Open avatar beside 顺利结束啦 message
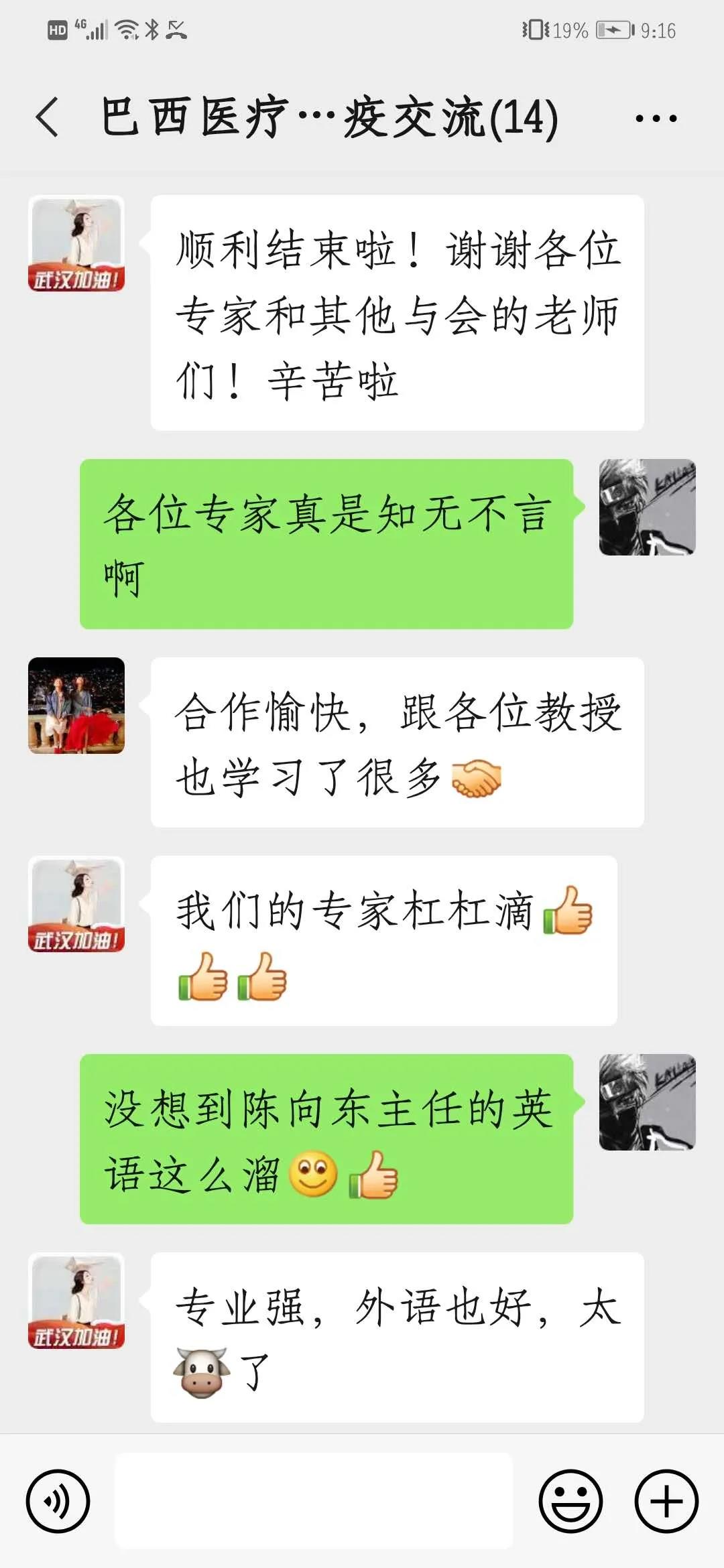The image size is (724, 1568). click(76, 244)
